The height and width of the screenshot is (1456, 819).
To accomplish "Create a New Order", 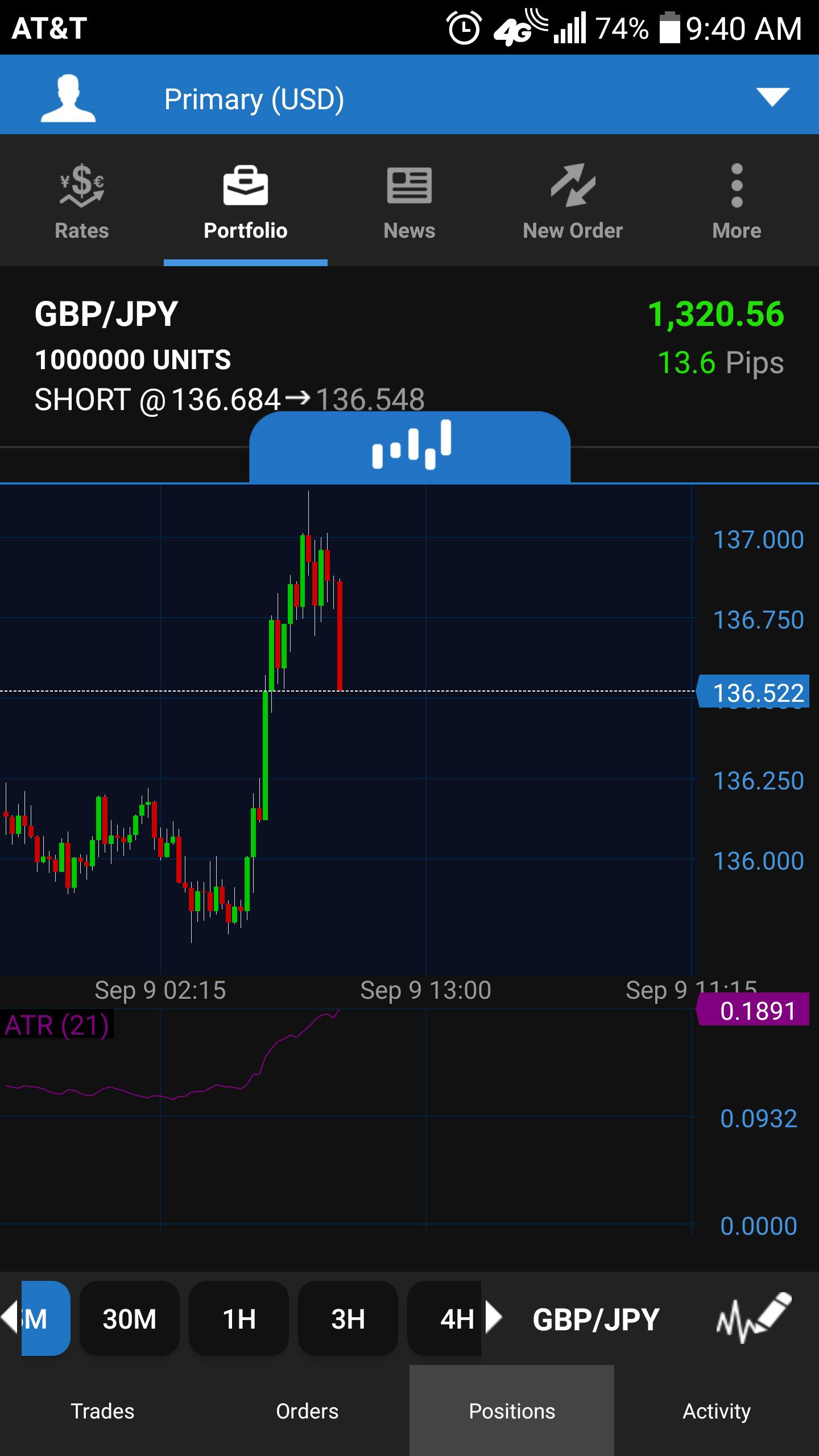I will click(x=573, y=201).
